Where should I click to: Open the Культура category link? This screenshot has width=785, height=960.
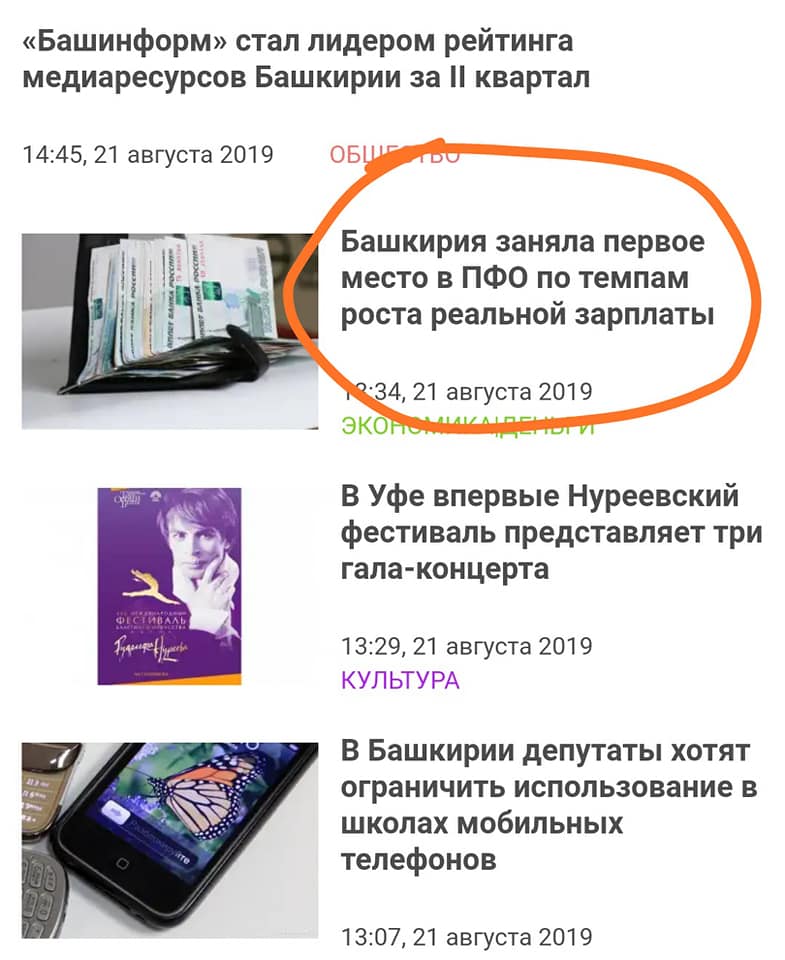[x=400, y=681]
